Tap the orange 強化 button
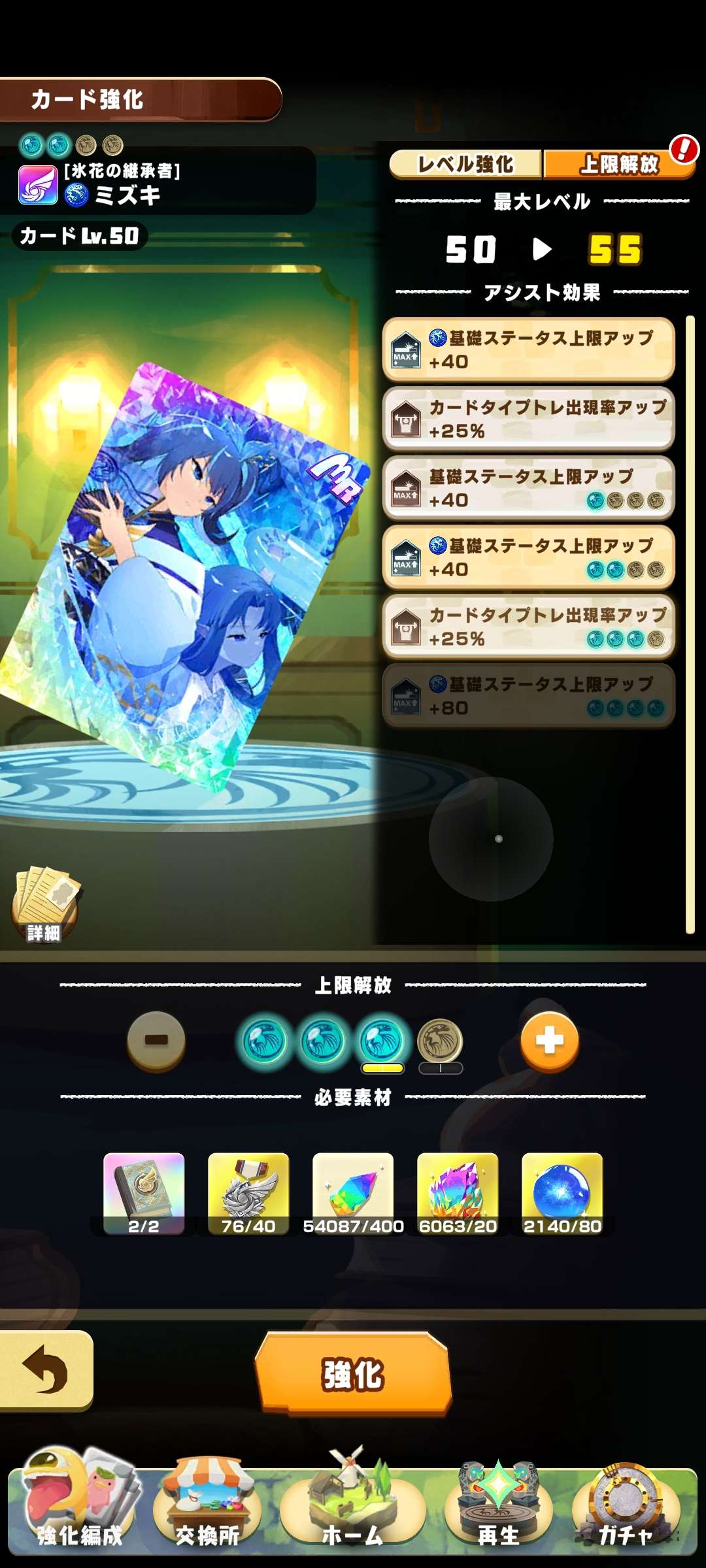Viewport: 706px width, 1568px height. (x=353, y=1373)
